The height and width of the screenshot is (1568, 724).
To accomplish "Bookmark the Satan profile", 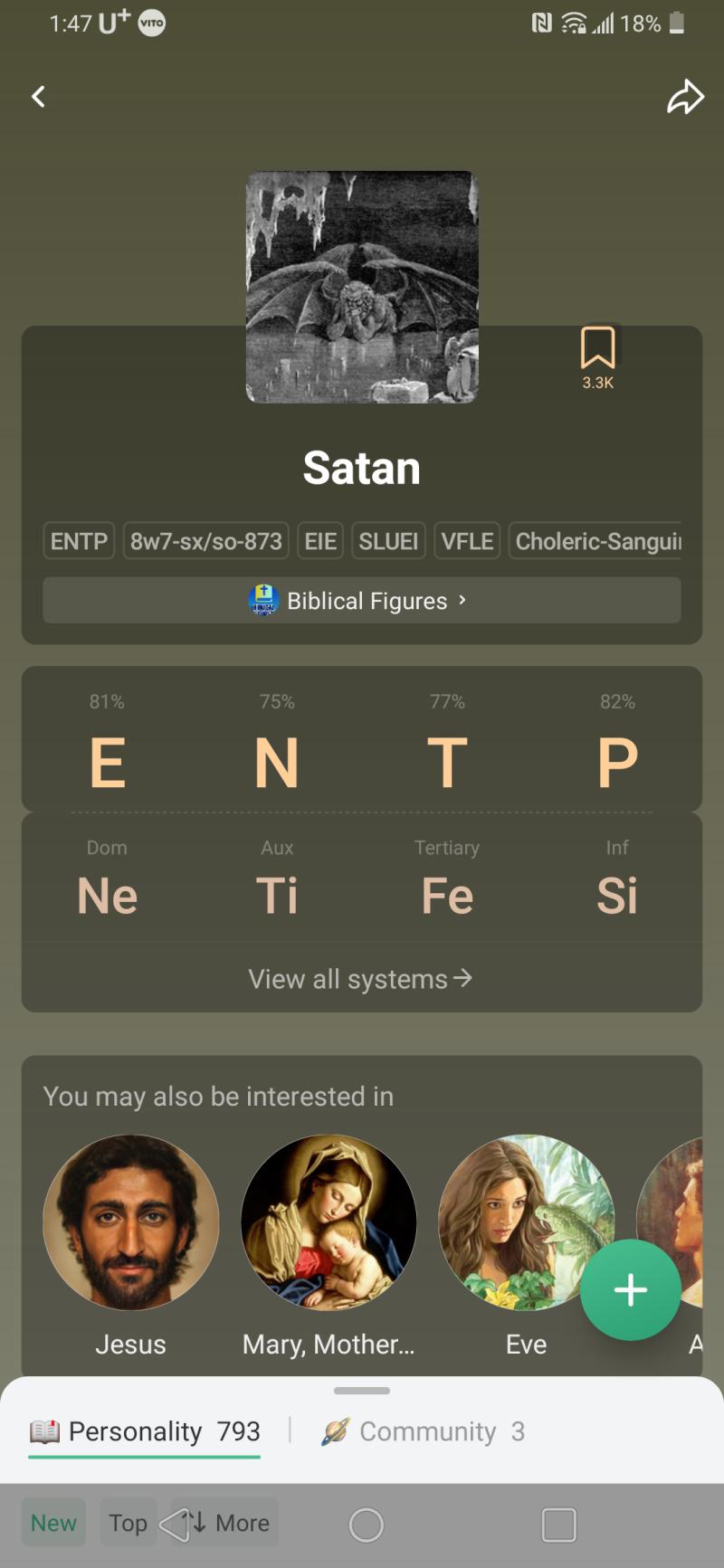I will point(597,348).
